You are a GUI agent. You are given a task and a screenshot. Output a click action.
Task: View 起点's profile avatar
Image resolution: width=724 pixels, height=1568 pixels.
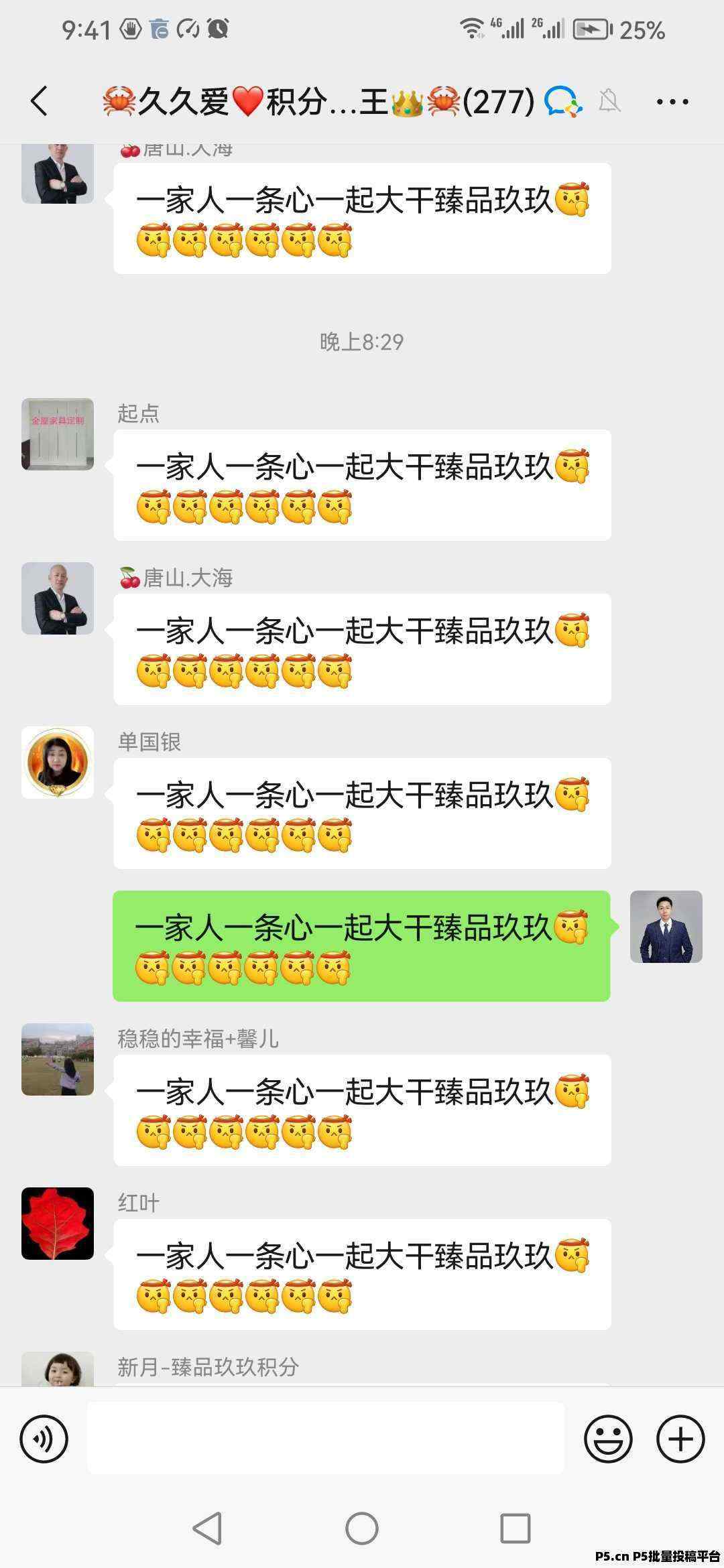[x=58, y=434]
